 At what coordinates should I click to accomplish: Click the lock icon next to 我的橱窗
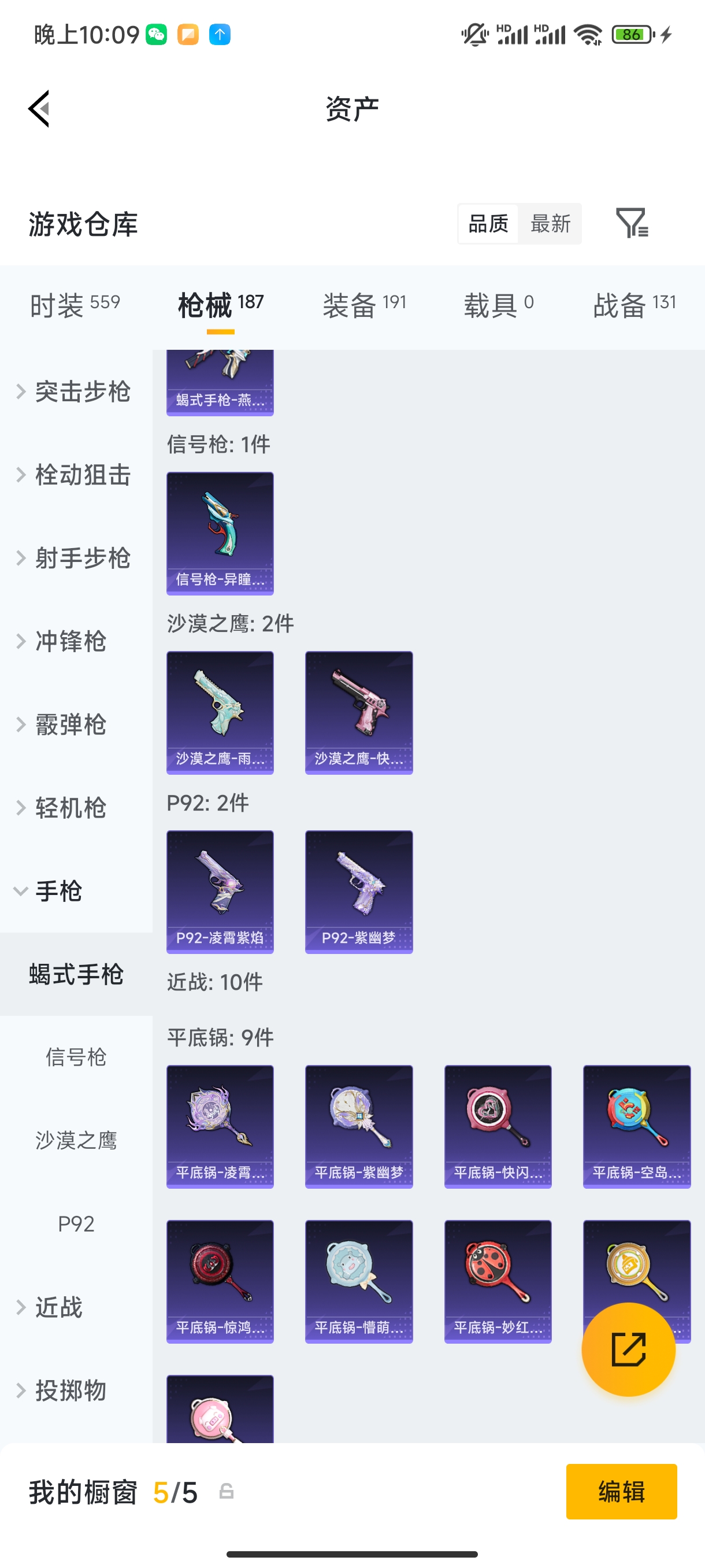click(228, 1491)
